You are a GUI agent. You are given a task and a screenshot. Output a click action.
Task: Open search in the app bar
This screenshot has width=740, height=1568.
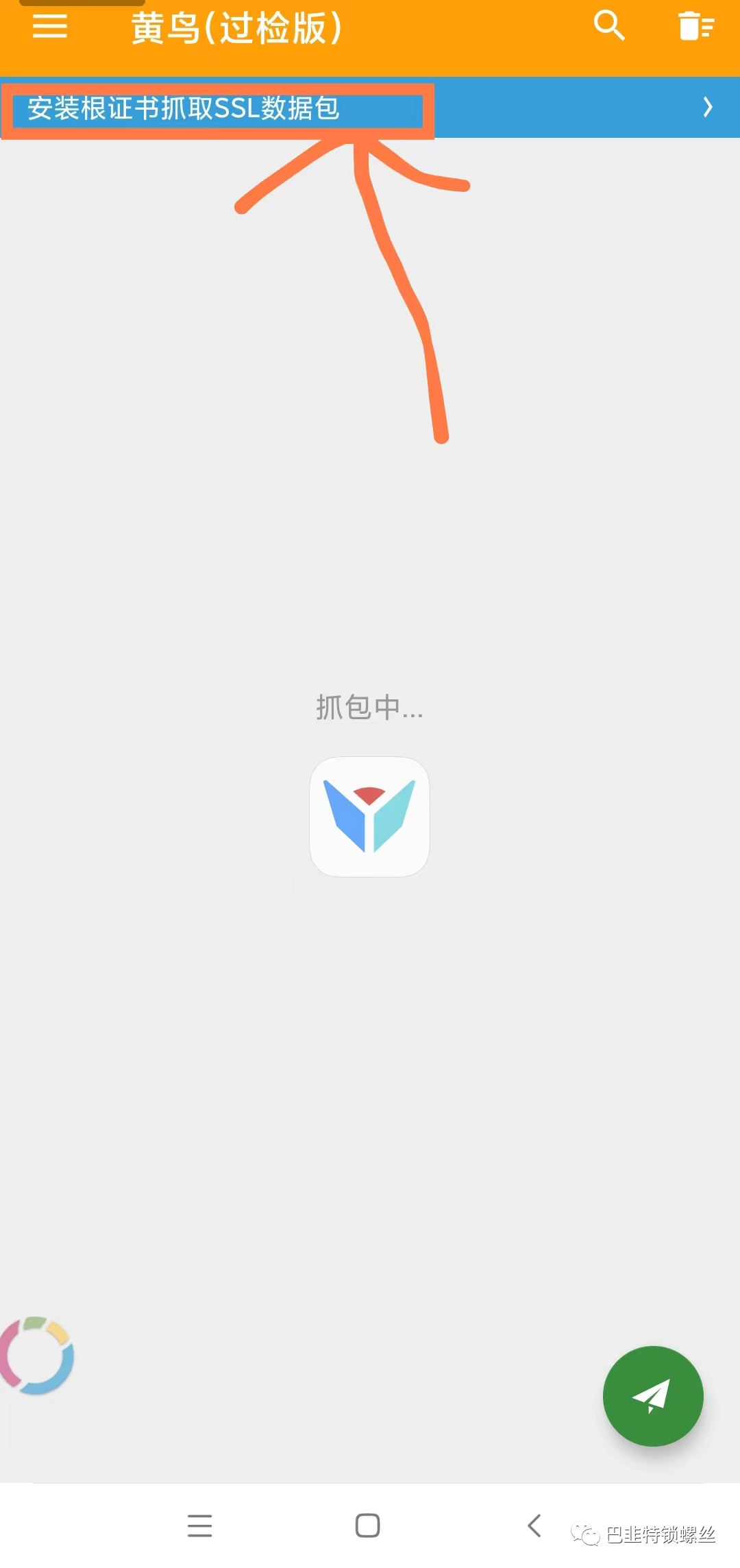coord(608,26)
